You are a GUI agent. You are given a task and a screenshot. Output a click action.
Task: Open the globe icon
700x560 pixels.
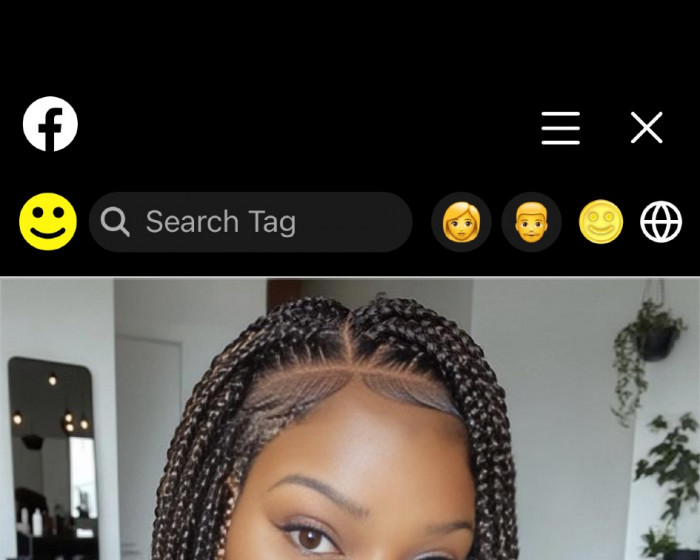[661, 222]
